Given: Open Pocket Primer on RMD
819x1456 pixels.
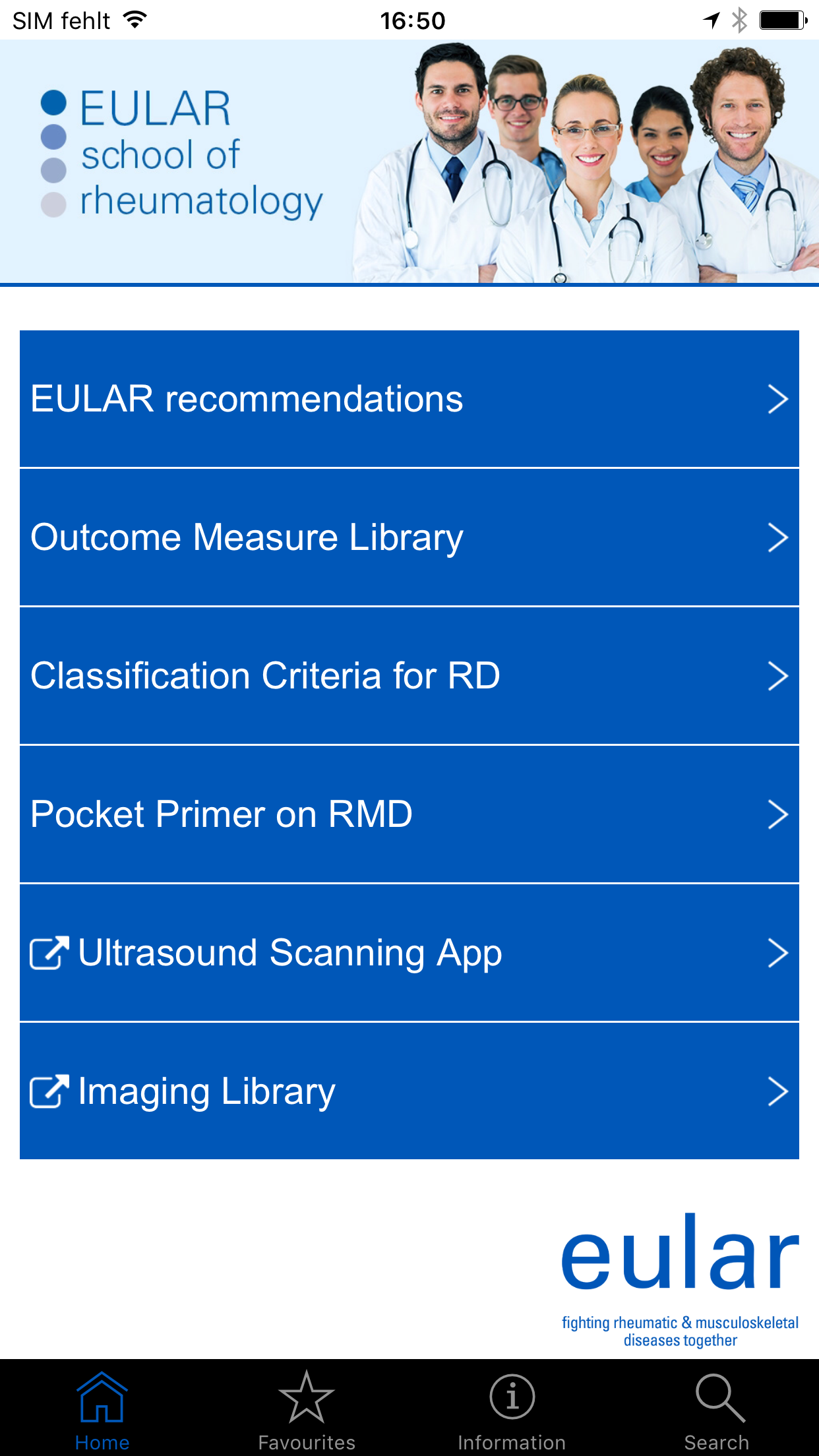Looking at the screenshot, I should pos(409,814).
